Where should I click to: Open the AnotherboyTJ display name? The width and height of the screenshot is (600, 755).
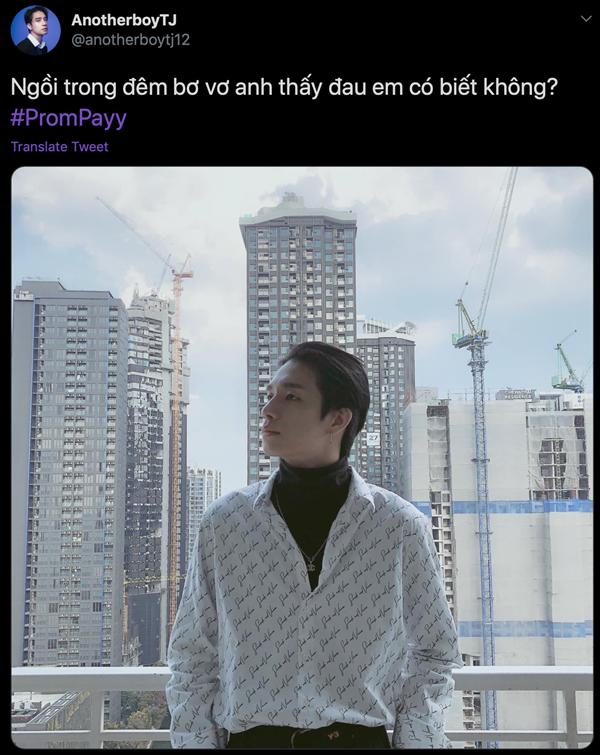[x=124, y=20]
